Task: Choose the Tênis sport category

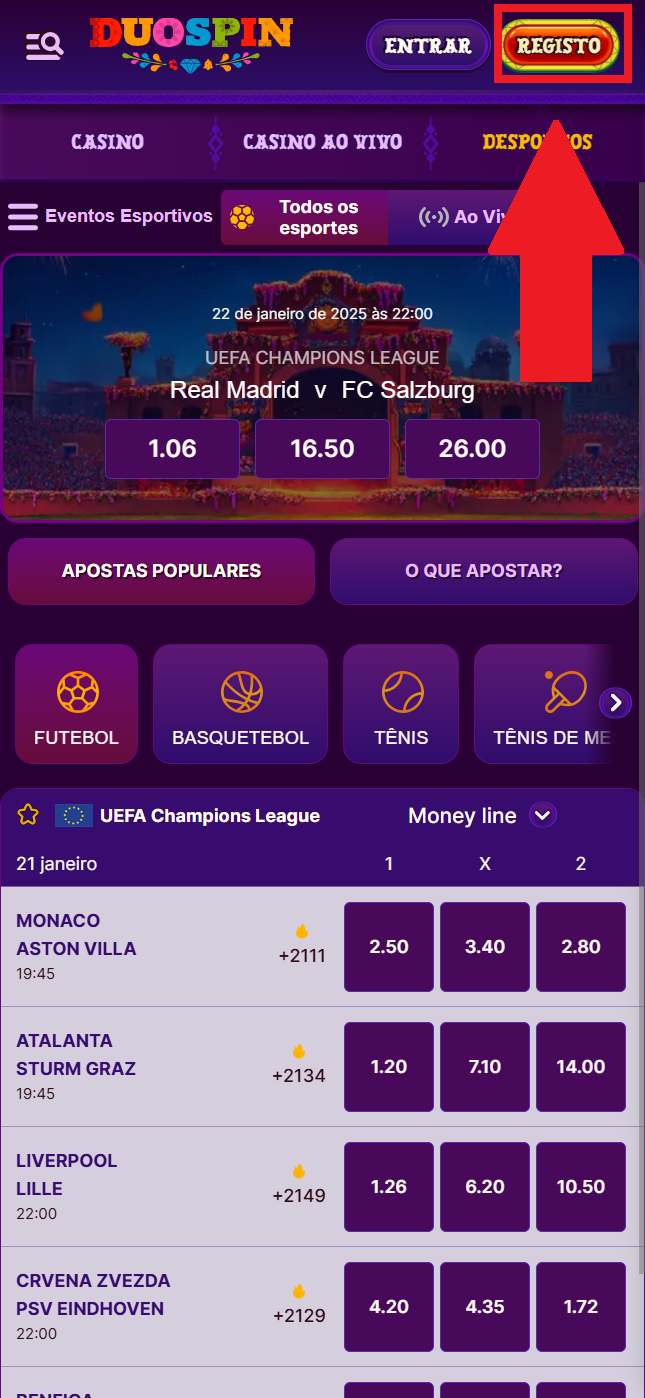Action: 401,704
